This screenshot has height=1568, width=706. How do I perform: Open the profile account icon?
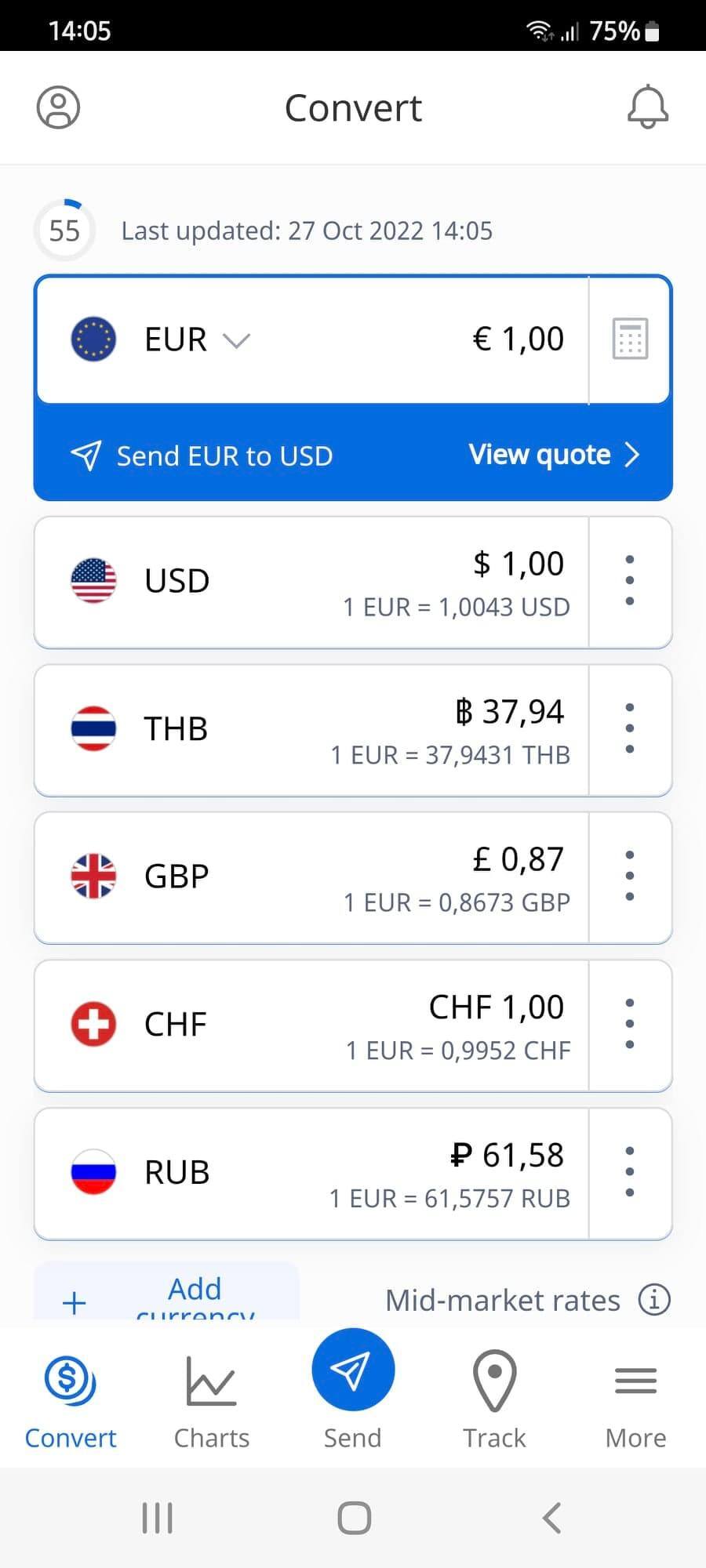pyautogui.click(x=58, y=107)
